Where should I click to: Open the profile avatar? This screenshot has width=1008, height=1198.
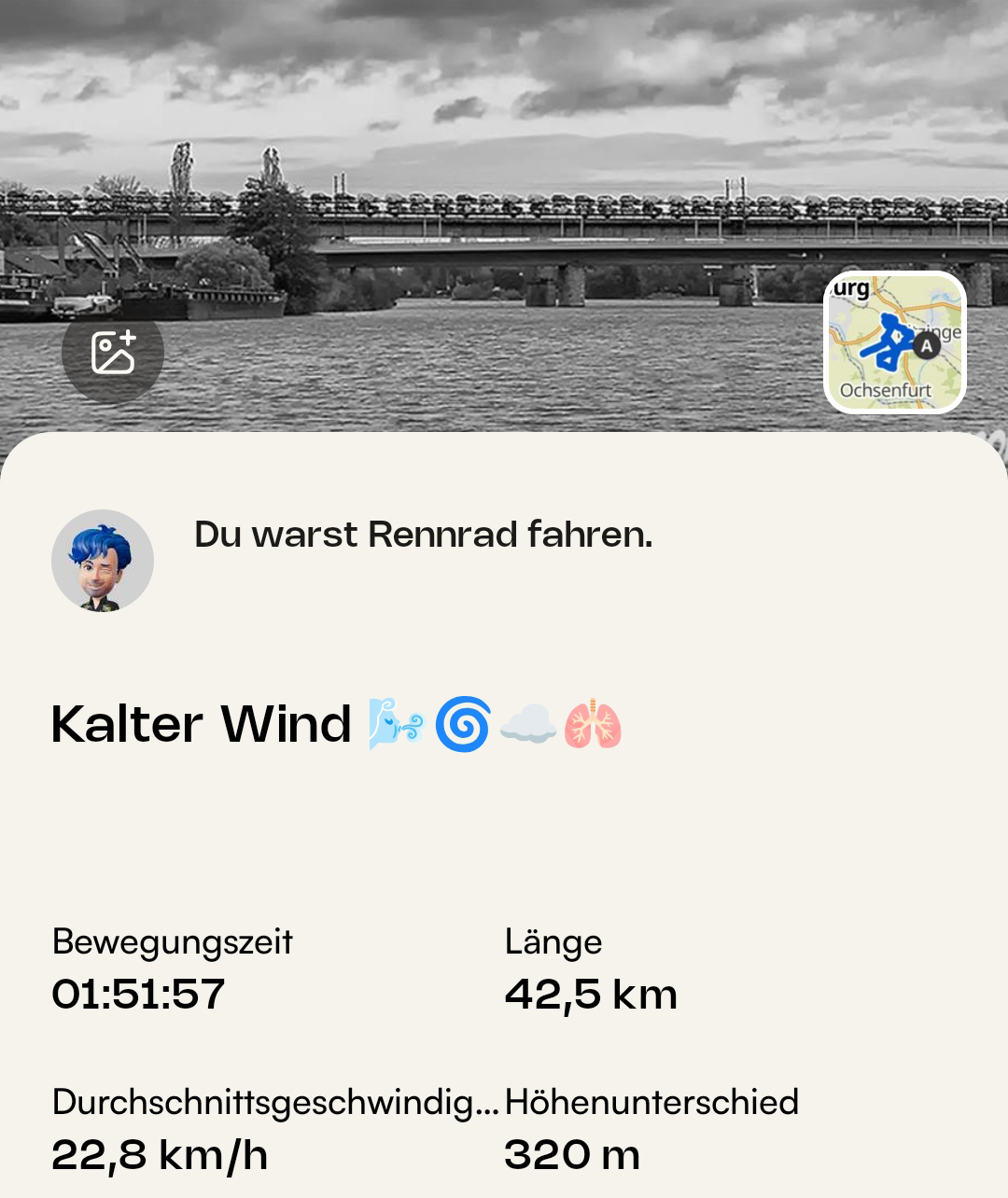click(x=103, y=561)
